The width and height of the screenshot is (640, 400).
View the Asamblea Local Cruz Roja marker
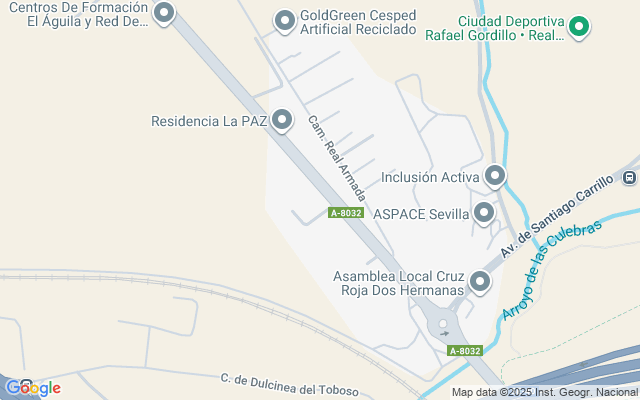[x=480, y=282]
